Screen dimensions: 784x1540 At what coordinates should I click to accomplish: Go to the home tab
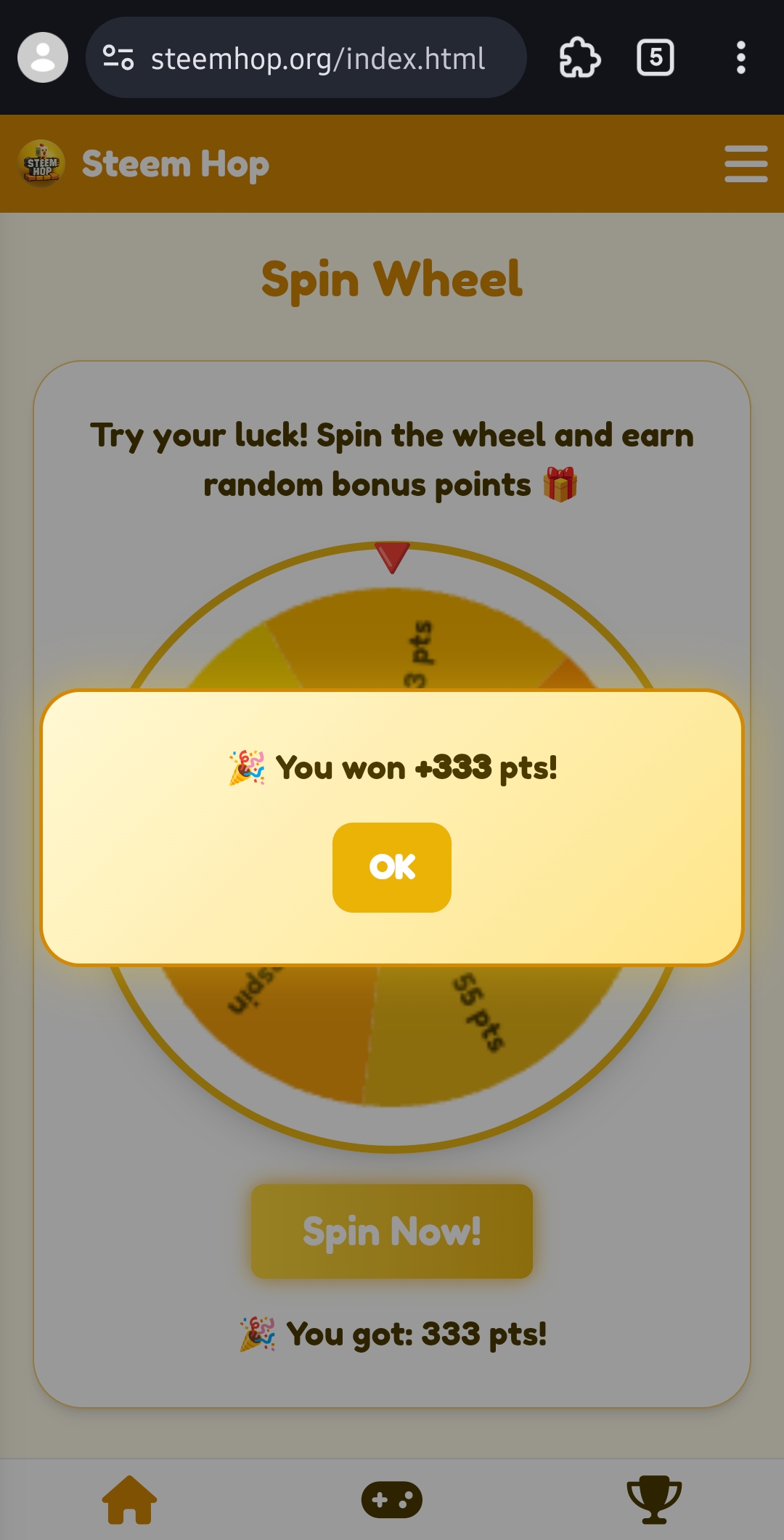pyautogui.click(x=130, y=1500)
